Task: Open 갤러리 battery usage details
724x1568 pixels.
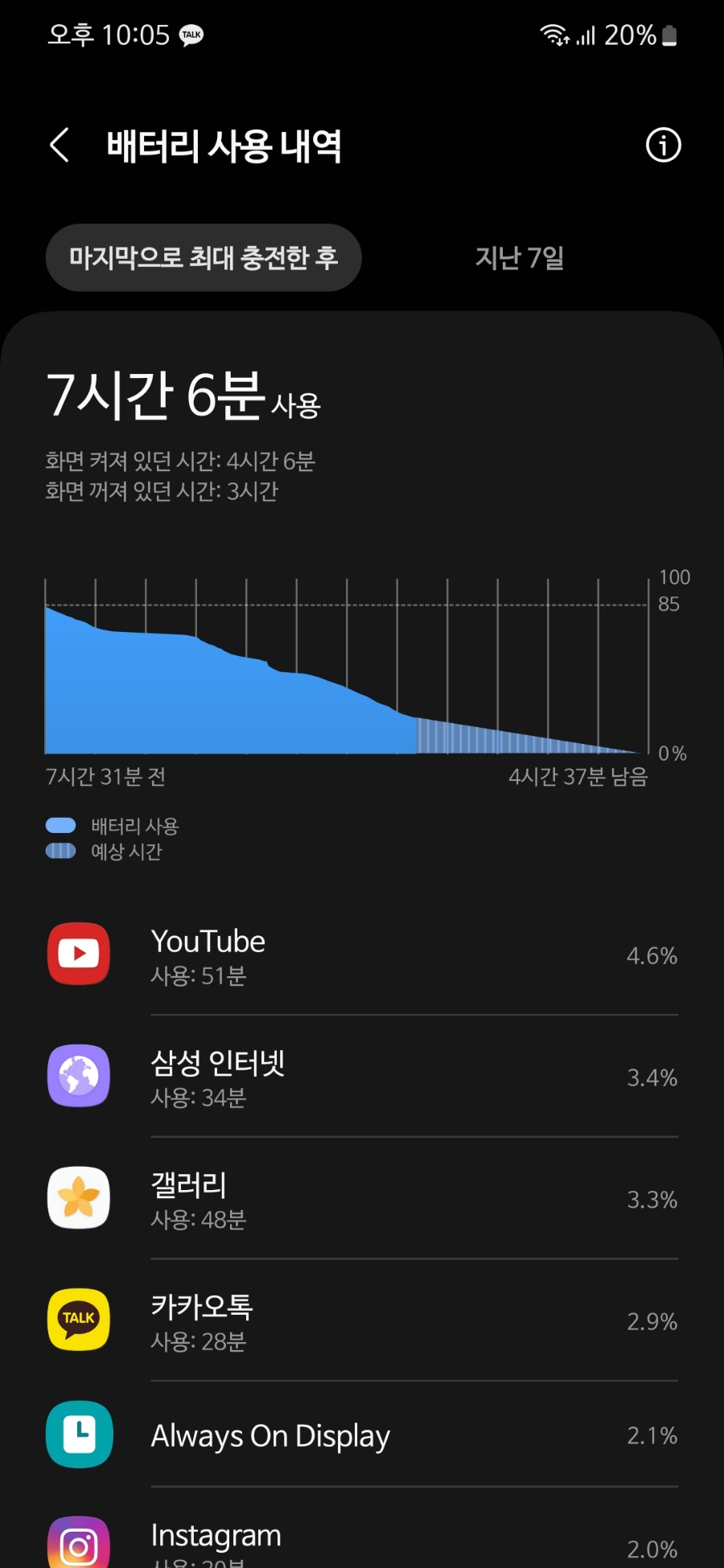Action: (x=362, y=1198)
